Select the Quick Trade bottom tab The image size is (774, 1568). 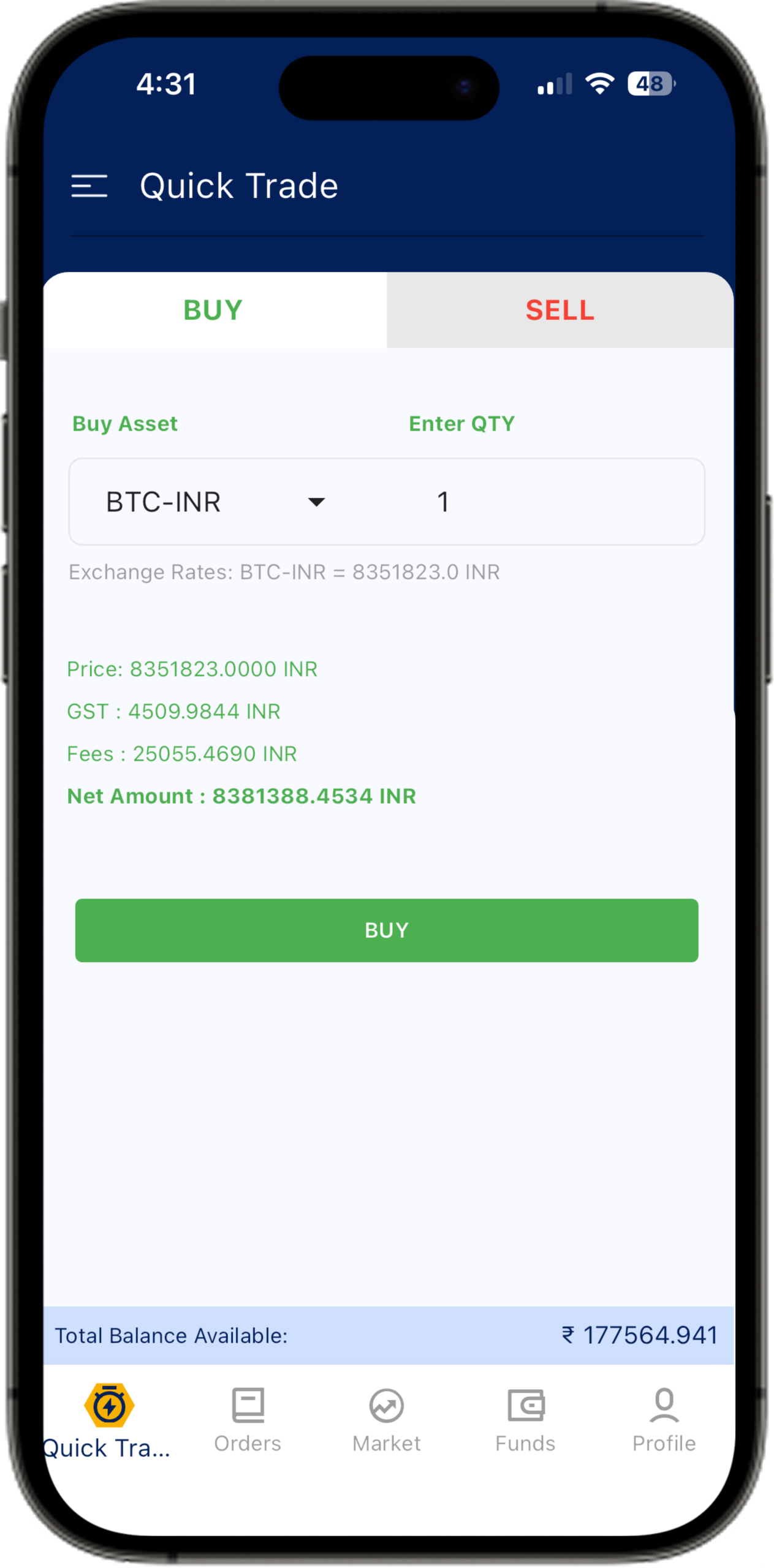click(x=108, y=1420)
